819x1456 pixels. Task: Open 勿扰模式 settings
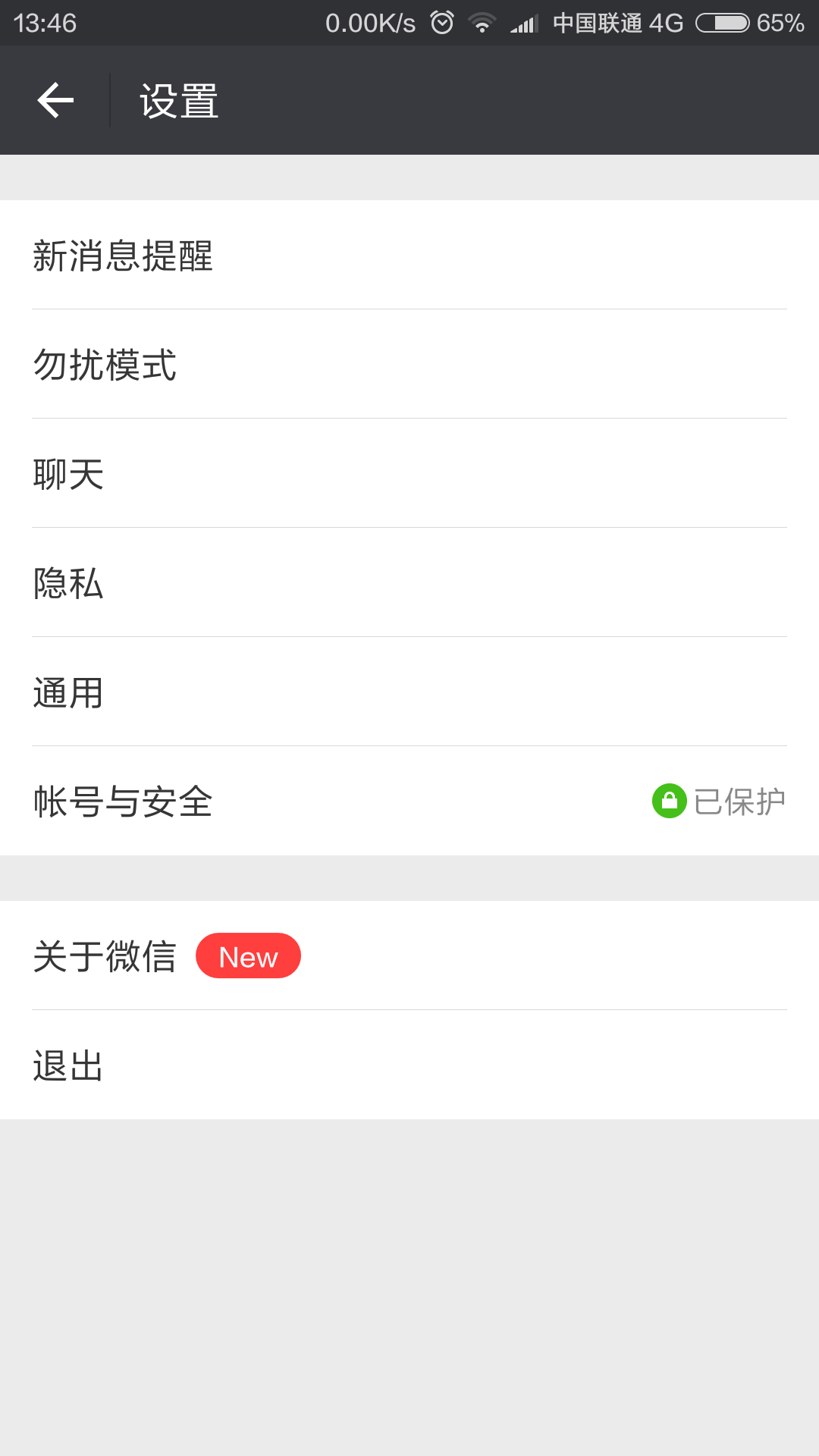coord(409,364)
